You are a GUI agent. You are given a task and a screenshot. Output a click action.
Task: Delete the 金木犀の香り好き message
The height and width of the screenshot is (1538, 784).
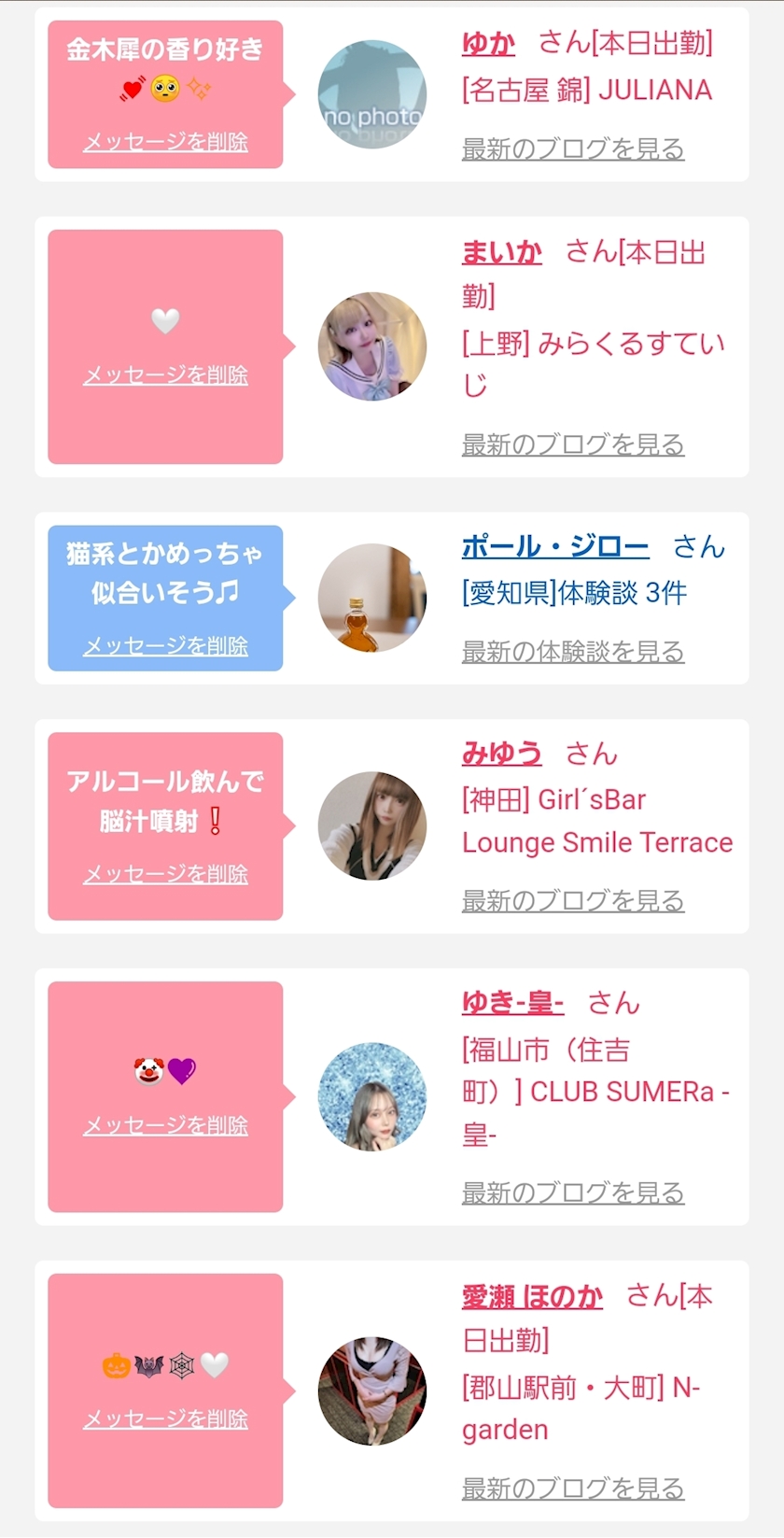point(165,142)
